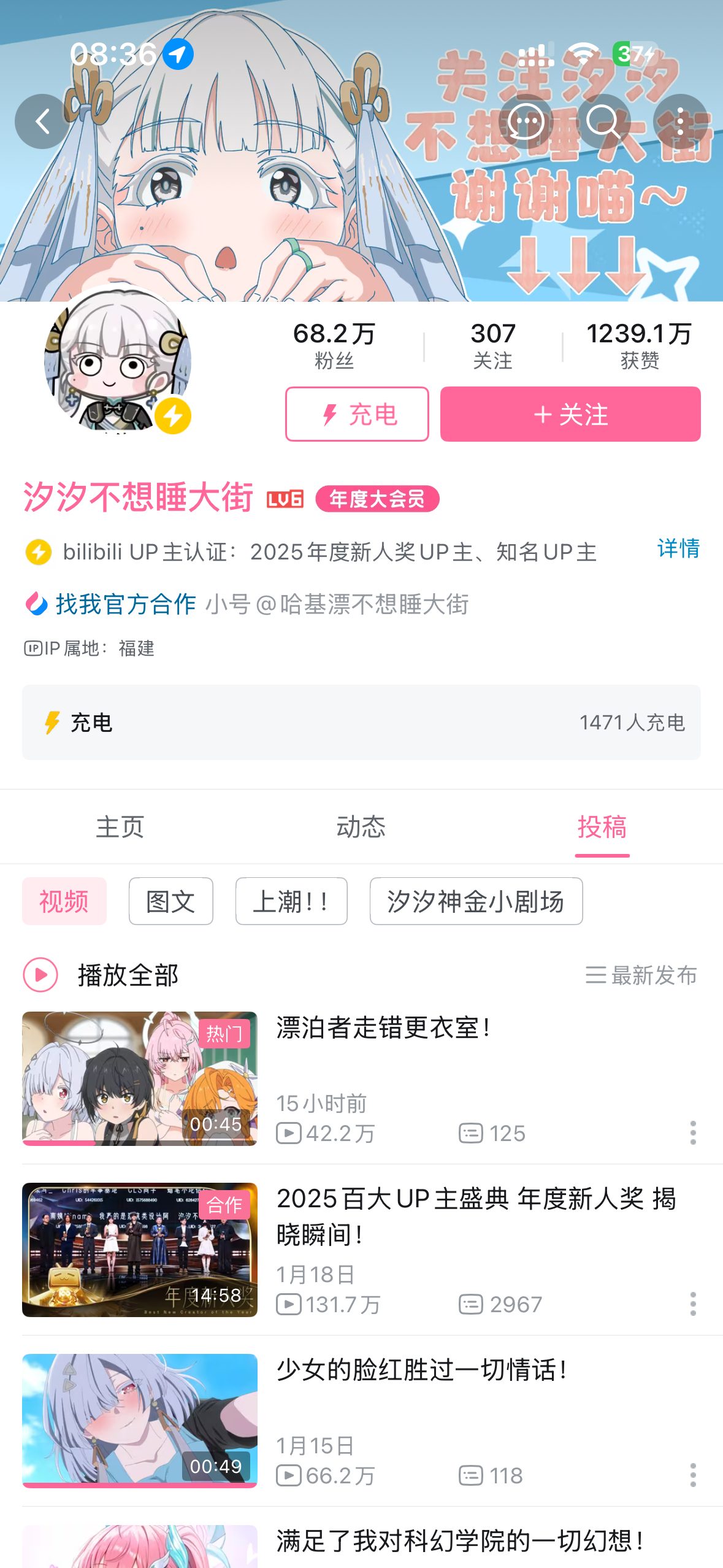Select the 汐汐神金小剧场 chip
This screenshot has width=723, height=1568.
[476, 901]
